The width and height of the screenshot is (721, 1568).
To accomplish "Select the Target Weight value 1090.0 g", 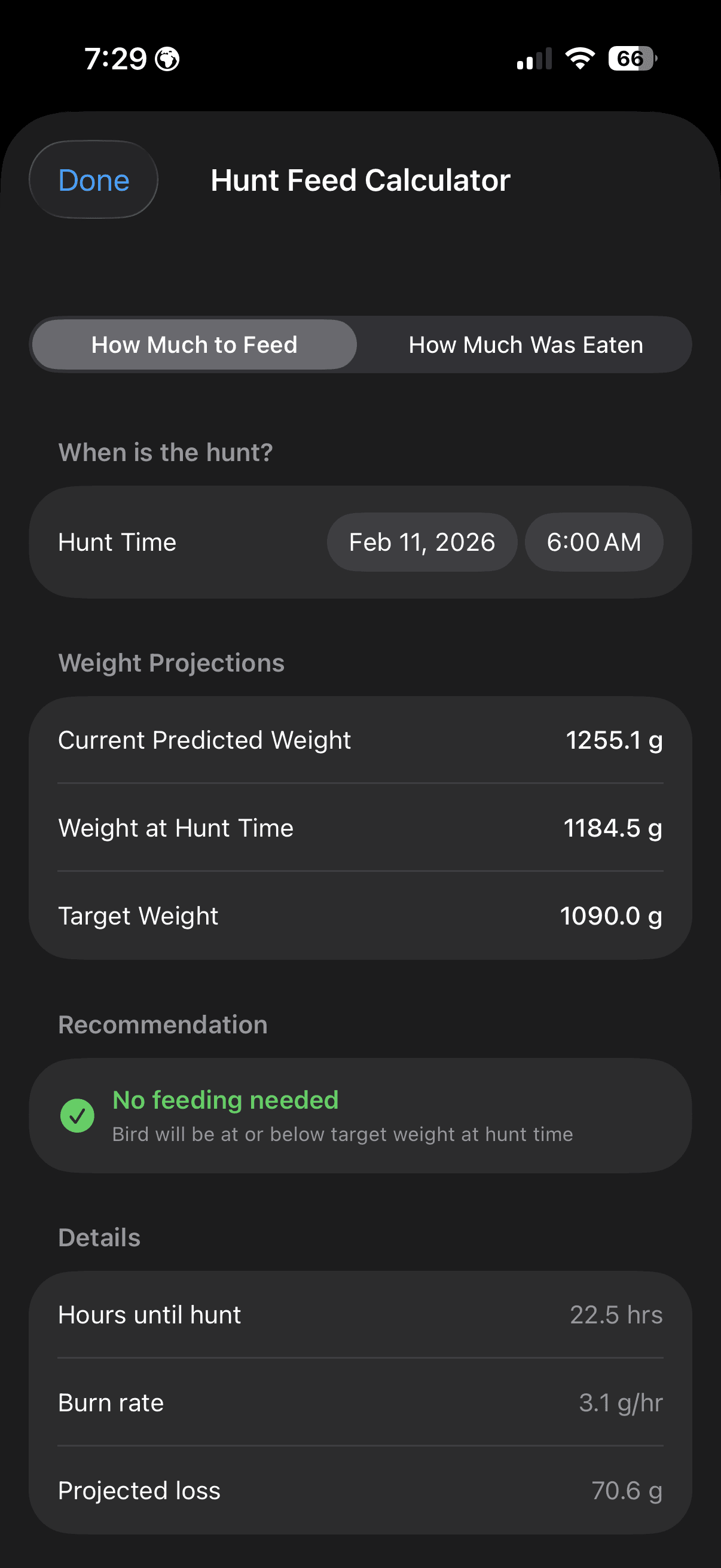I will coord(610,916).
